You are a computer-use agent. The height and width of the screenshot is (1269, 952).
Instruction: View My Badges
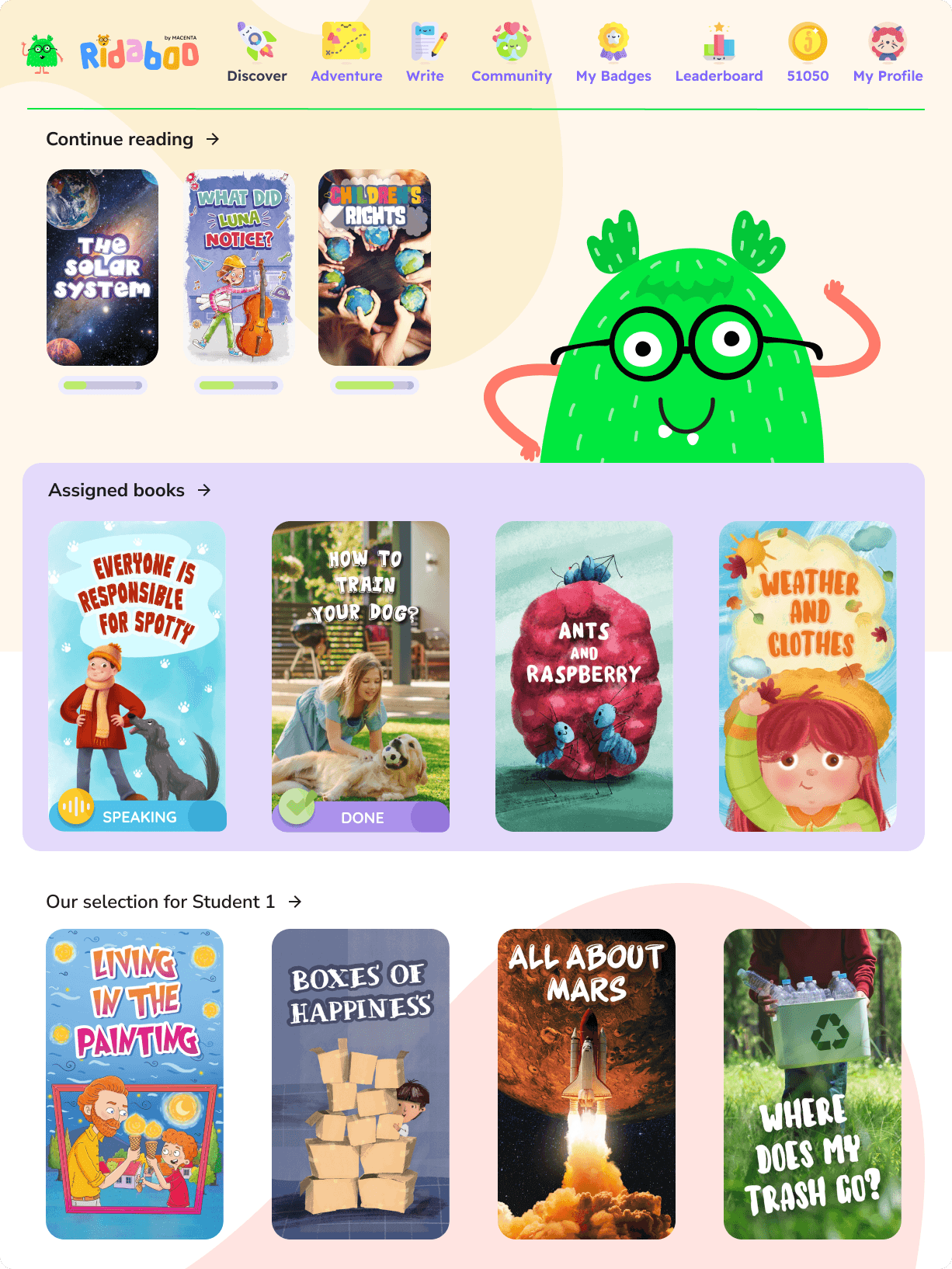pos(613,53)
